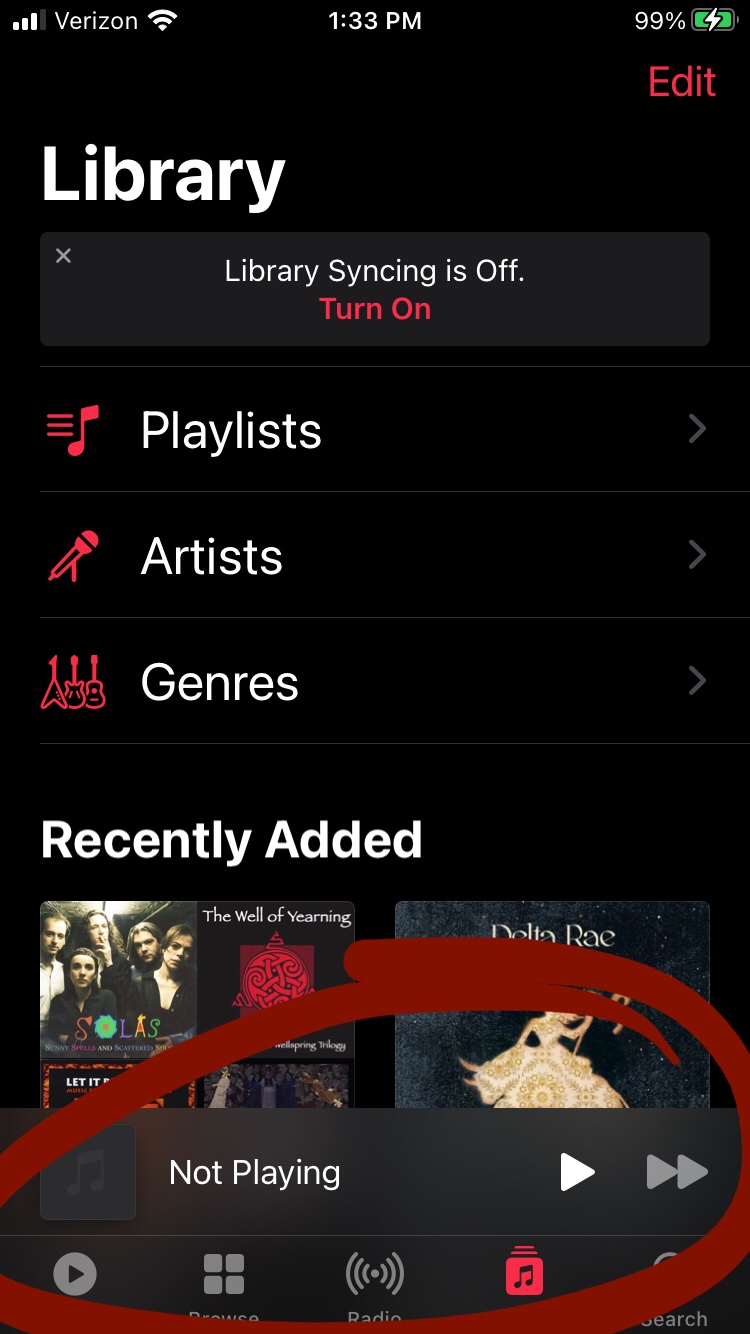750x1334 pixels.
Task: Dismiss the Library Syncing banner
Action: pos(63,255)
